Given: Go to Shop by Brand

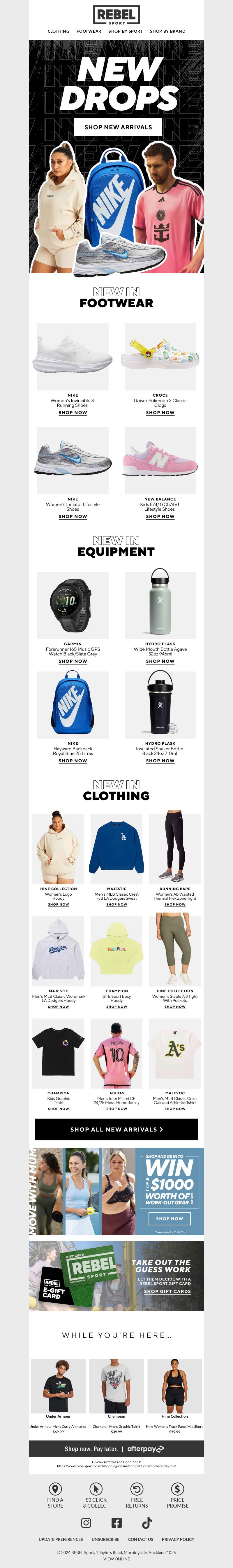Looking at the screenshot, I should (x=167, y=31).
